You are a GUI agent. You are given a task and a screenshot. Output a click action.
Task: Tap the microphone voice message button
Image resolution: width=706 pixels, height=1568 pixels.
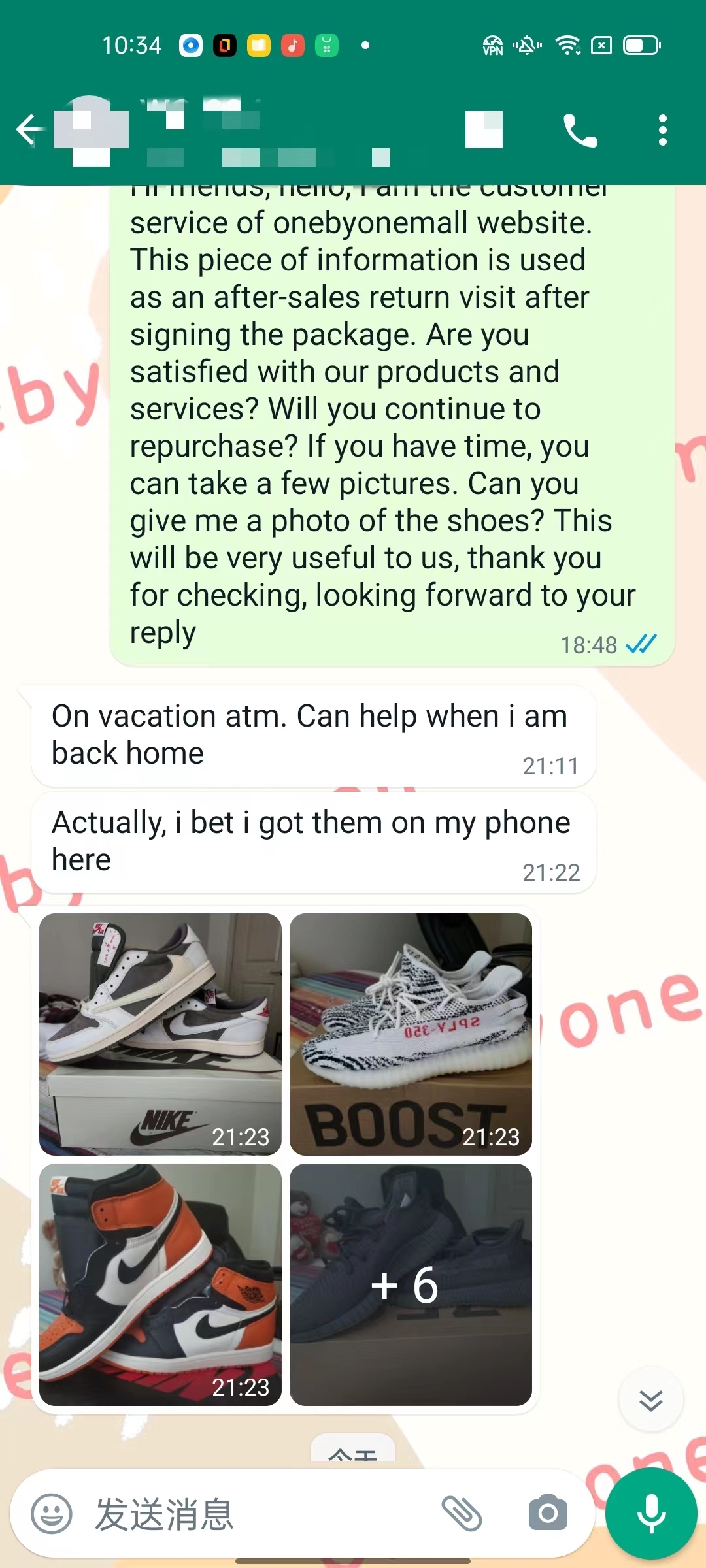(650, 1513)
